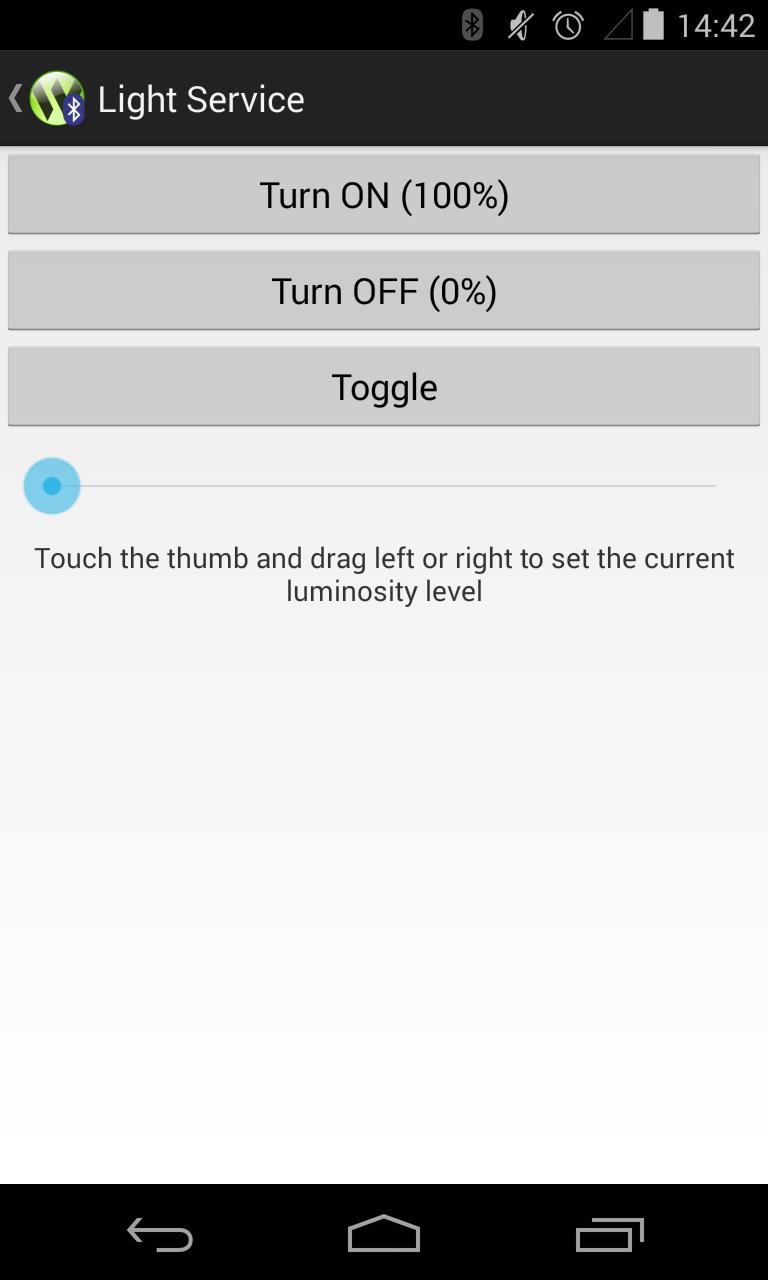Screen dimensions: 768x1280
Task: Go back via the Light Service app icon
Action: 55,99
